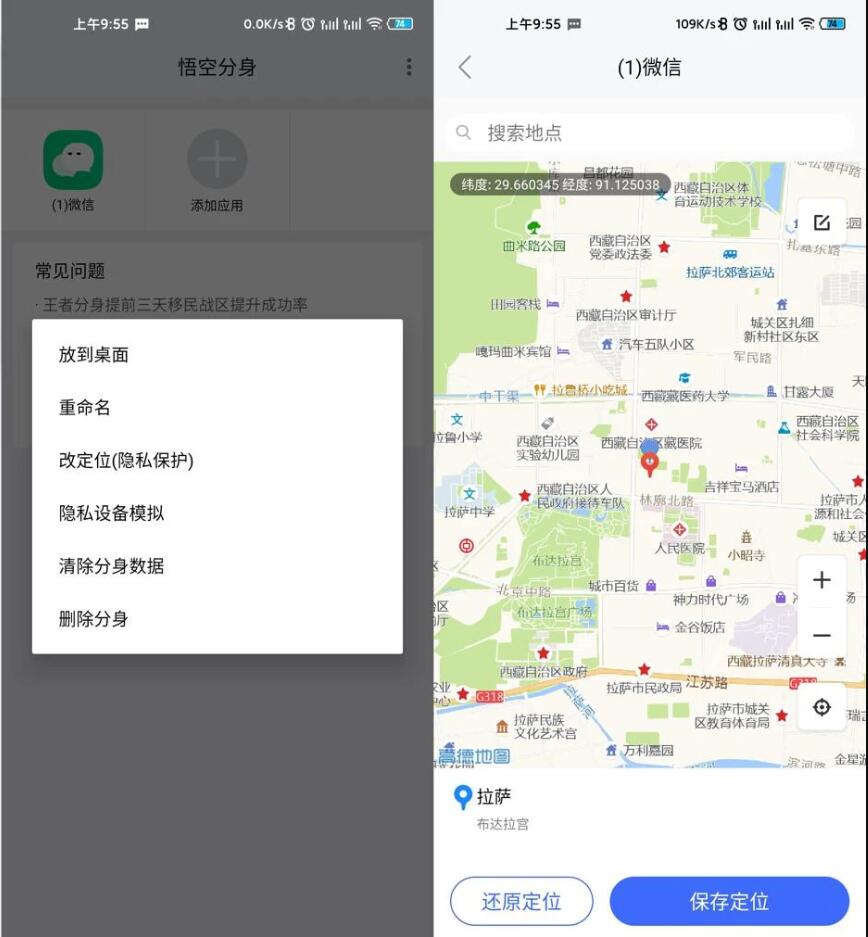Open the overflow menu in 悟空分身

[408, 67]
